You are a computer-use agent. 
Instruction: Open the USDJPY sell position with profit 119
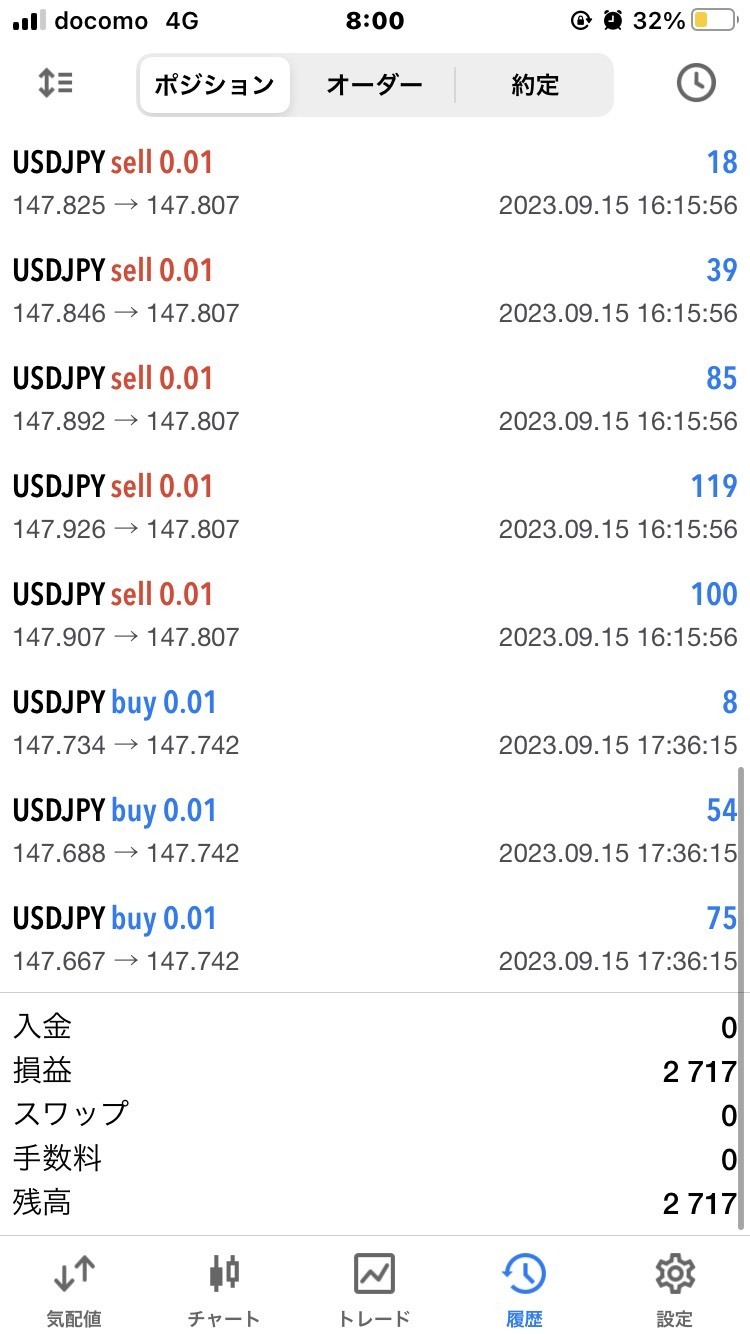pyautogui.click(x=375, y=507)
